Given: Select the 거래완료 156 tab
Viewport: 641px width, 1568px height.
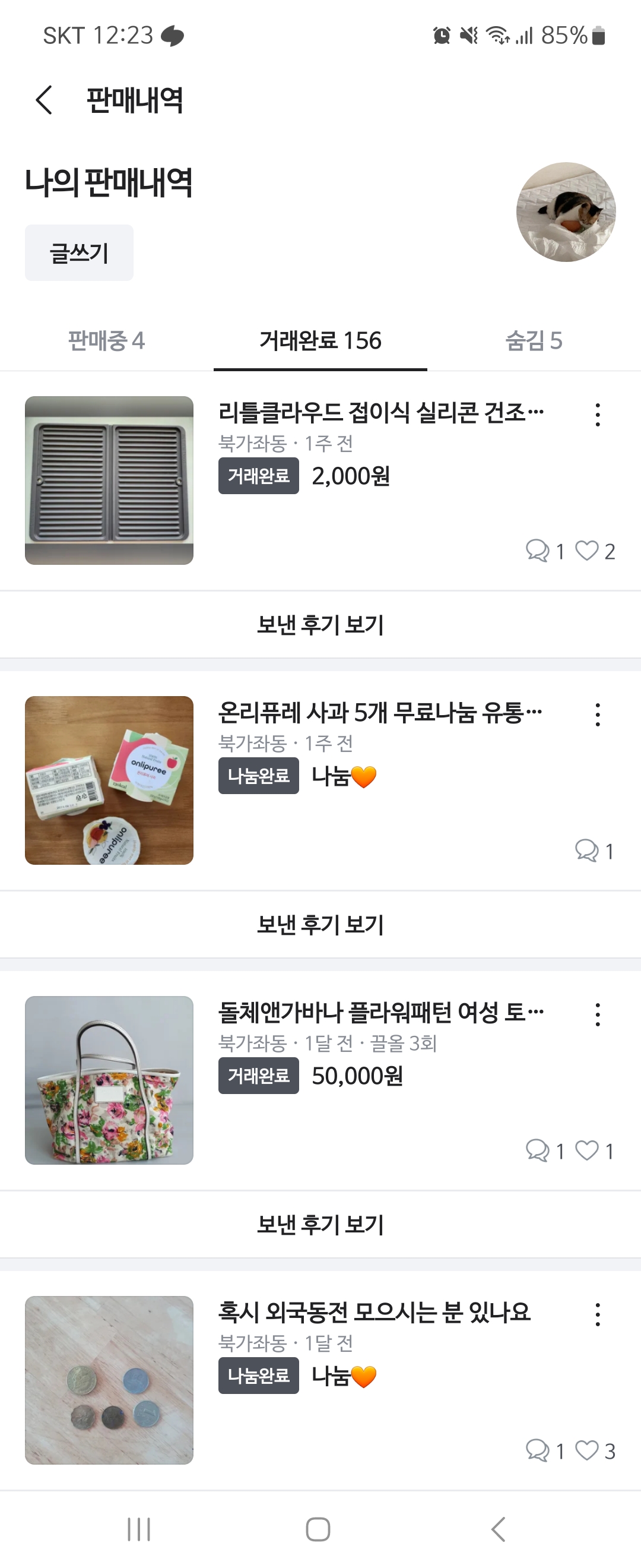Looking at the screenshot, I should [x=320, y=340].
